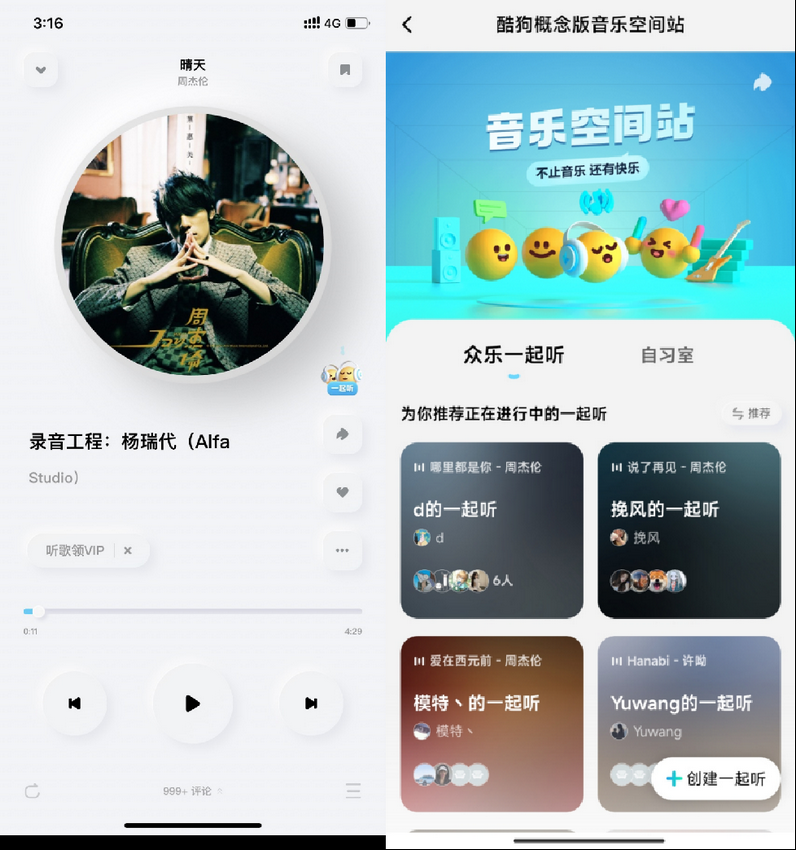Image resolution: width=796 pixels, height=850 pixels.
Task: Tap the bookmark icon beside the song title
Action: click(344, 70)
